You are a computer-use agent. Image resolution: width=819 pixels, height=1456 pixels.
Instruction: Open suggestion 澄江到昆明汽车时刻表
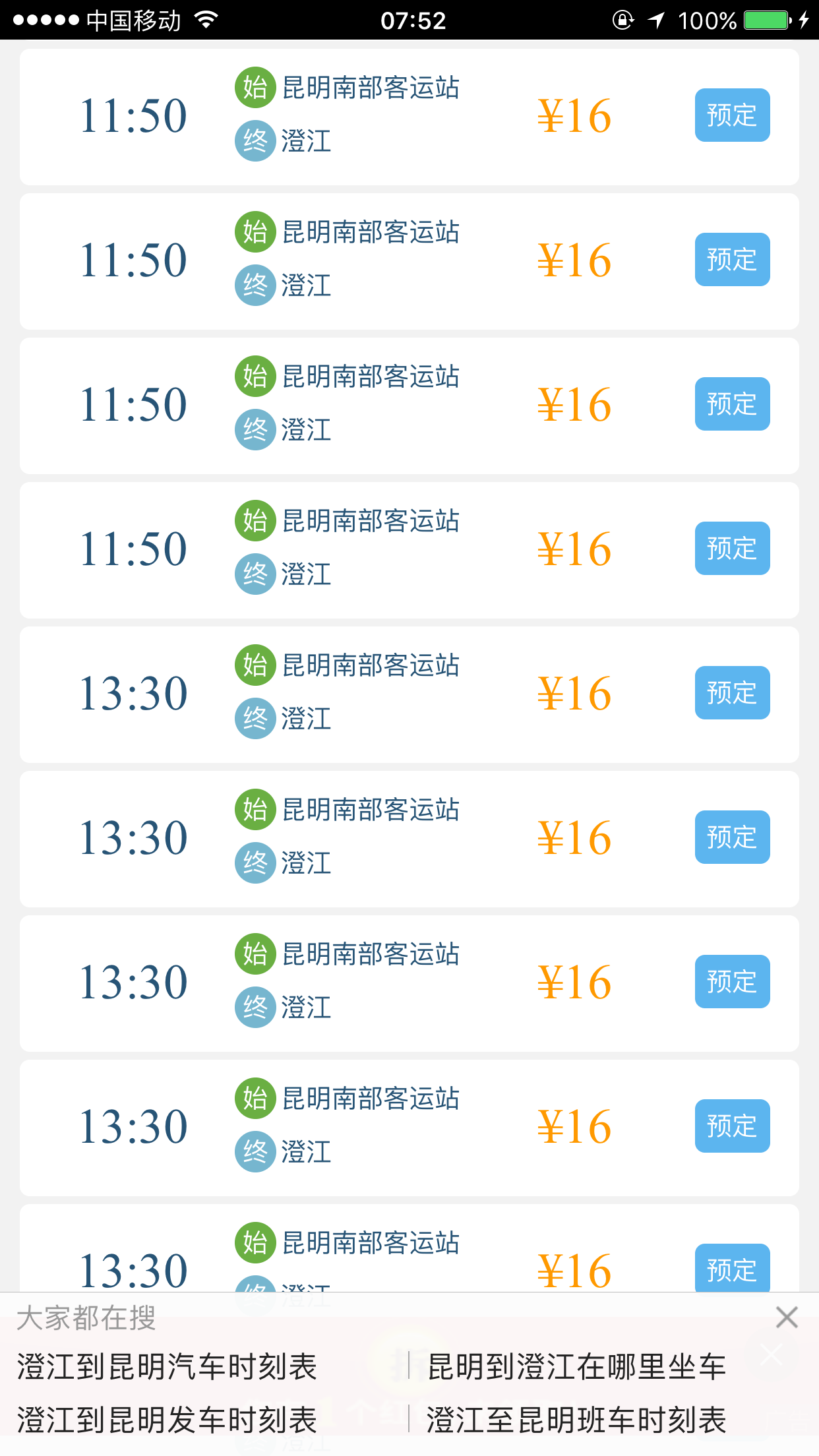167,1366
